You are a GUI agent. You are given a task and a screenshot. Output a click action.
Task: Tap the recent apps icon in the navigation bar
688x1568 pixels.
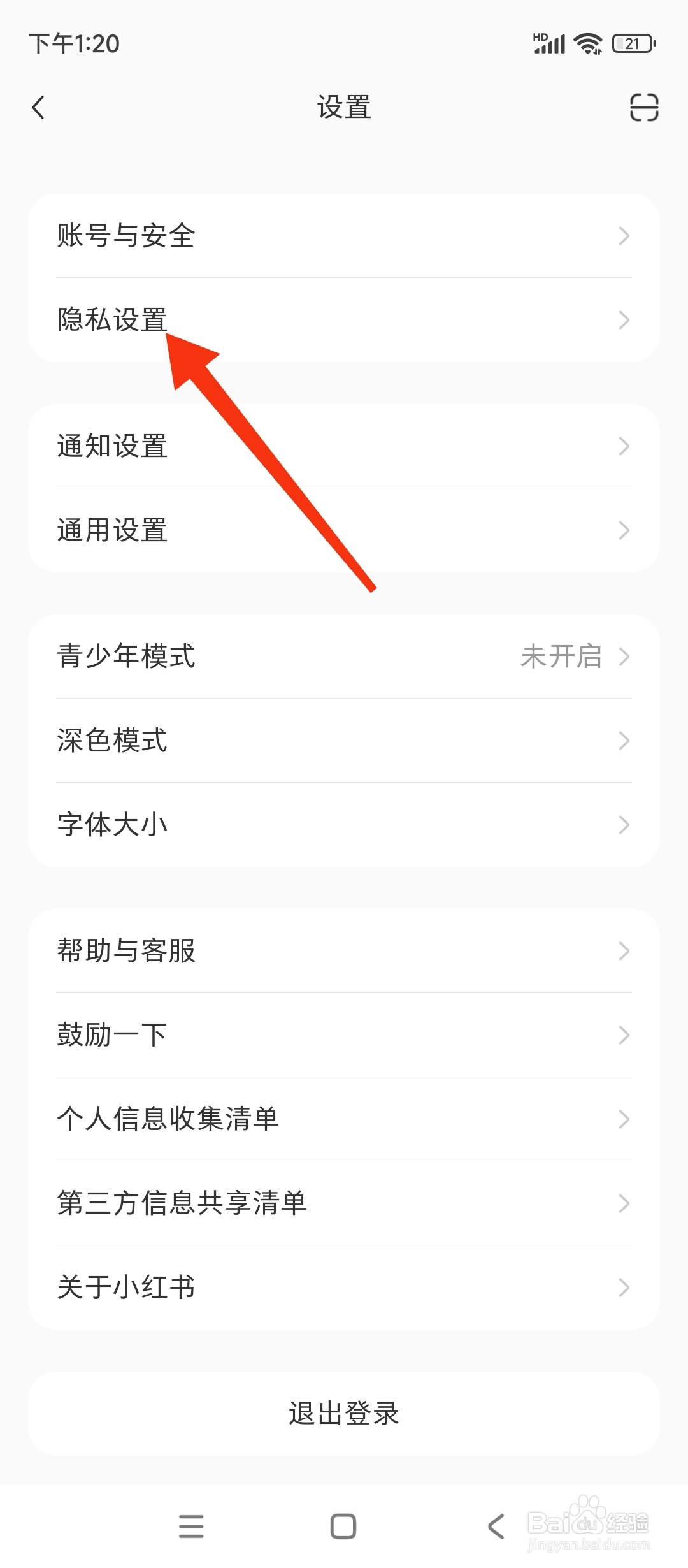[190, 1525]
